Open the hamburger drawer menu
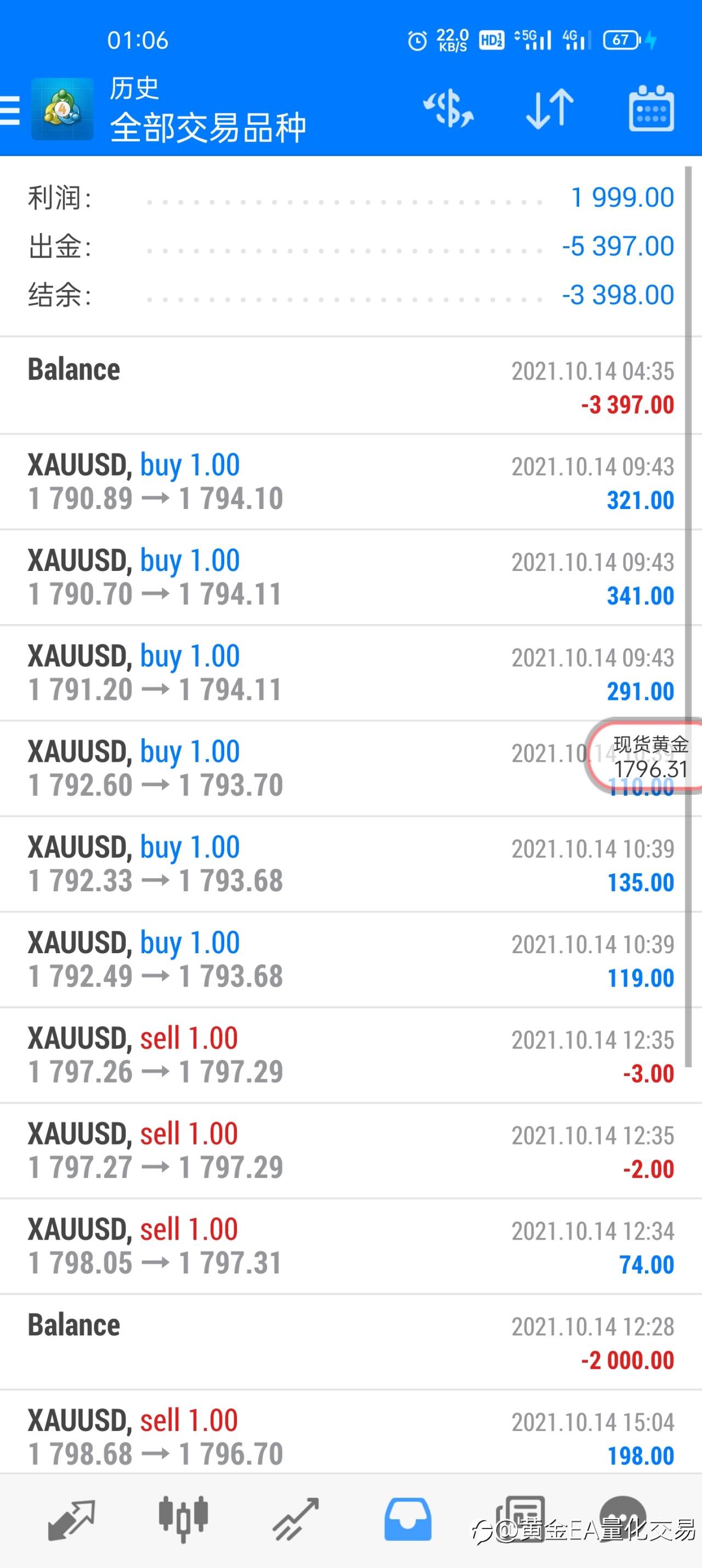This screenshot has height=1568, width=702. click(10, 110)
